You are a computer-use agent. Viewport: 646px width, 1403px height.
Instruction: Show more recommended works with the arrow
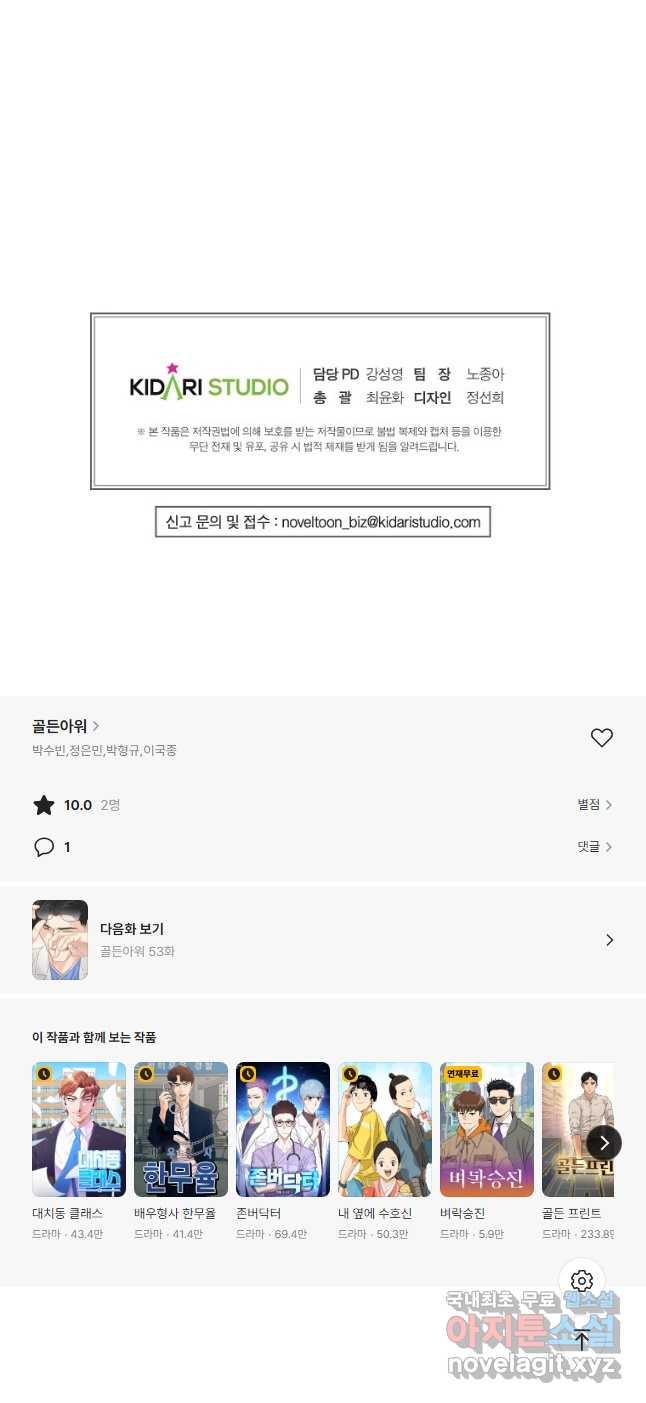[604, 1143]
